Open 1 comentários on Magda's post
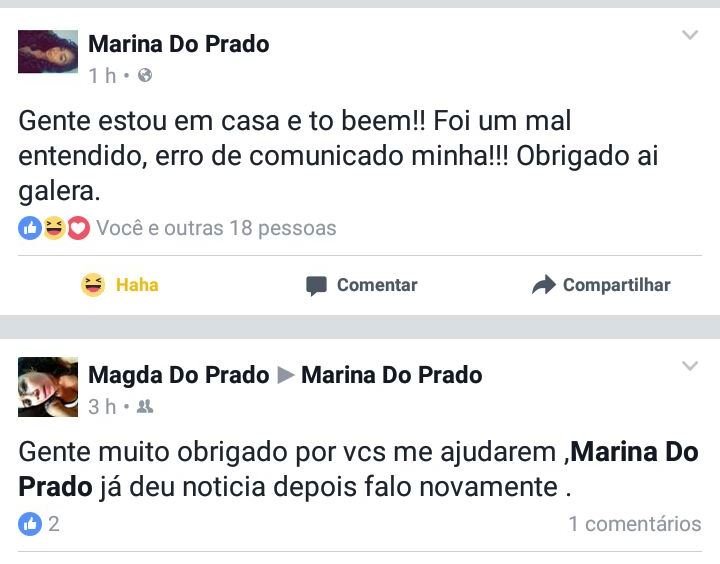The image size is (720, 564). (x=634, y=523)
